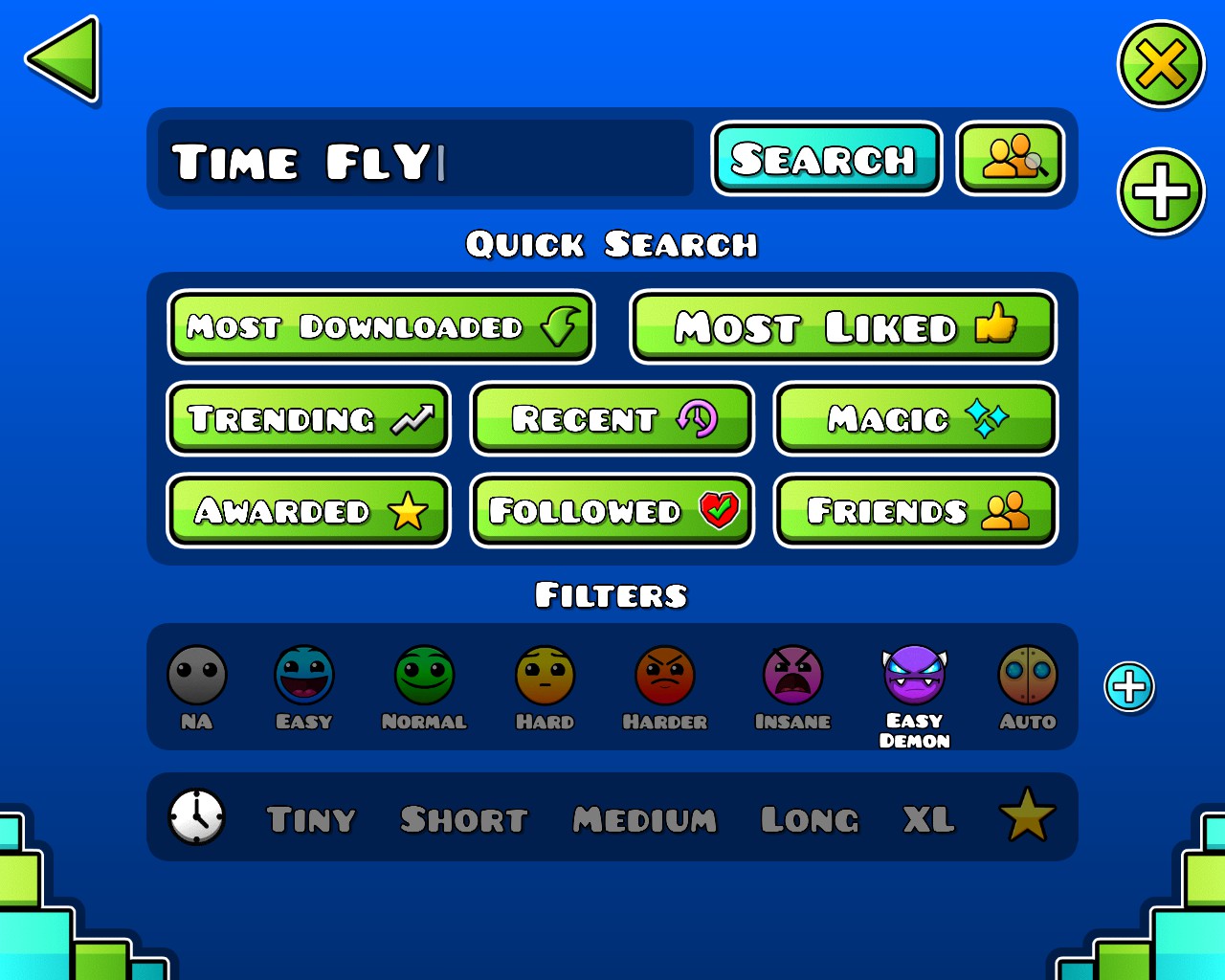Viewport: 1225px width, 980px height.
Task: Open Followed creators' levels
Action: click(x=612, y=511)
